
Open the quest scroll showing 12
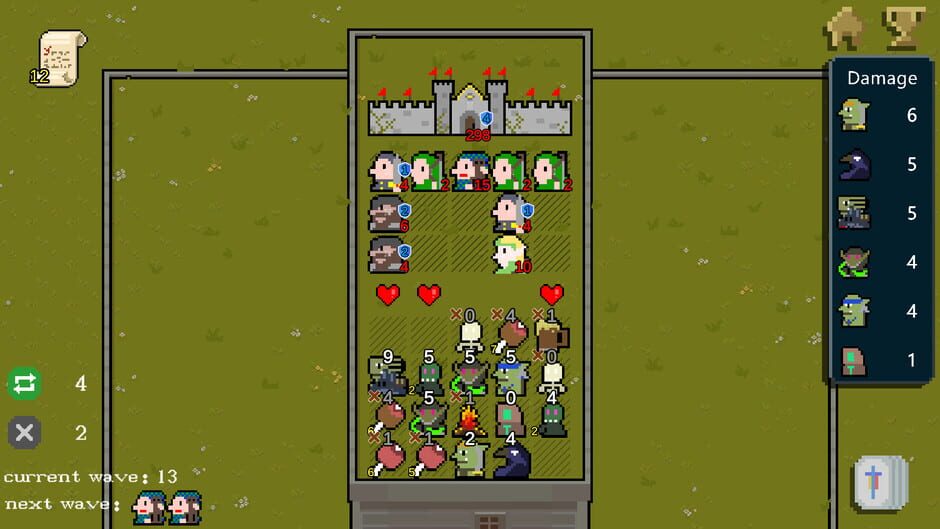[61, 57]
